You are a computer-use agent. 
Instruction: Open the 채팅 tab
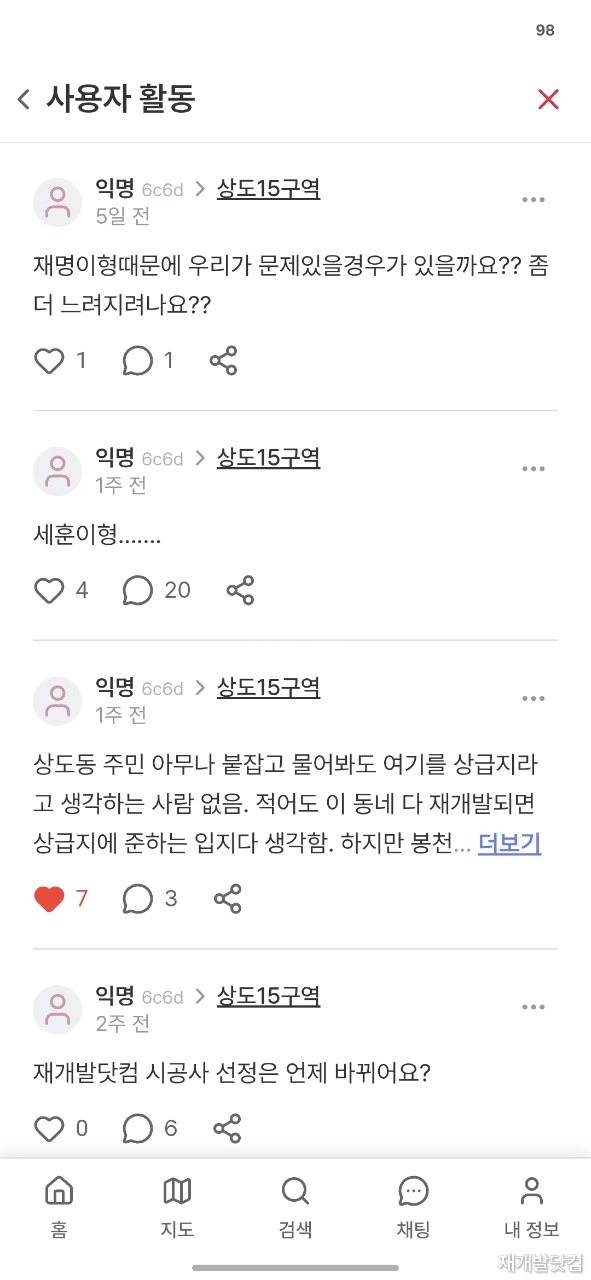[413, 1207]
